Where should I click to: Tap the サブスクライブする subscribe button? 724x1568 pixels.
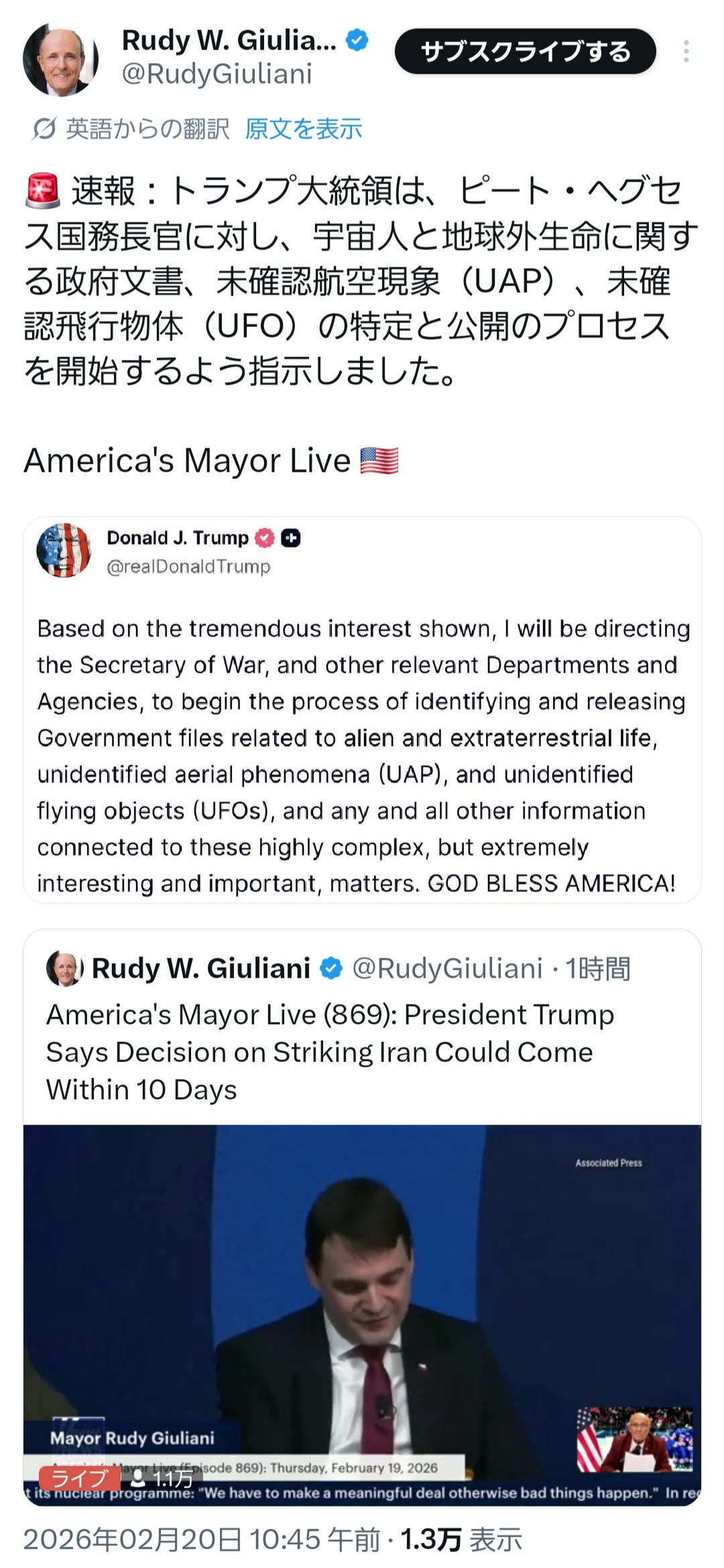tap(525, 52)
